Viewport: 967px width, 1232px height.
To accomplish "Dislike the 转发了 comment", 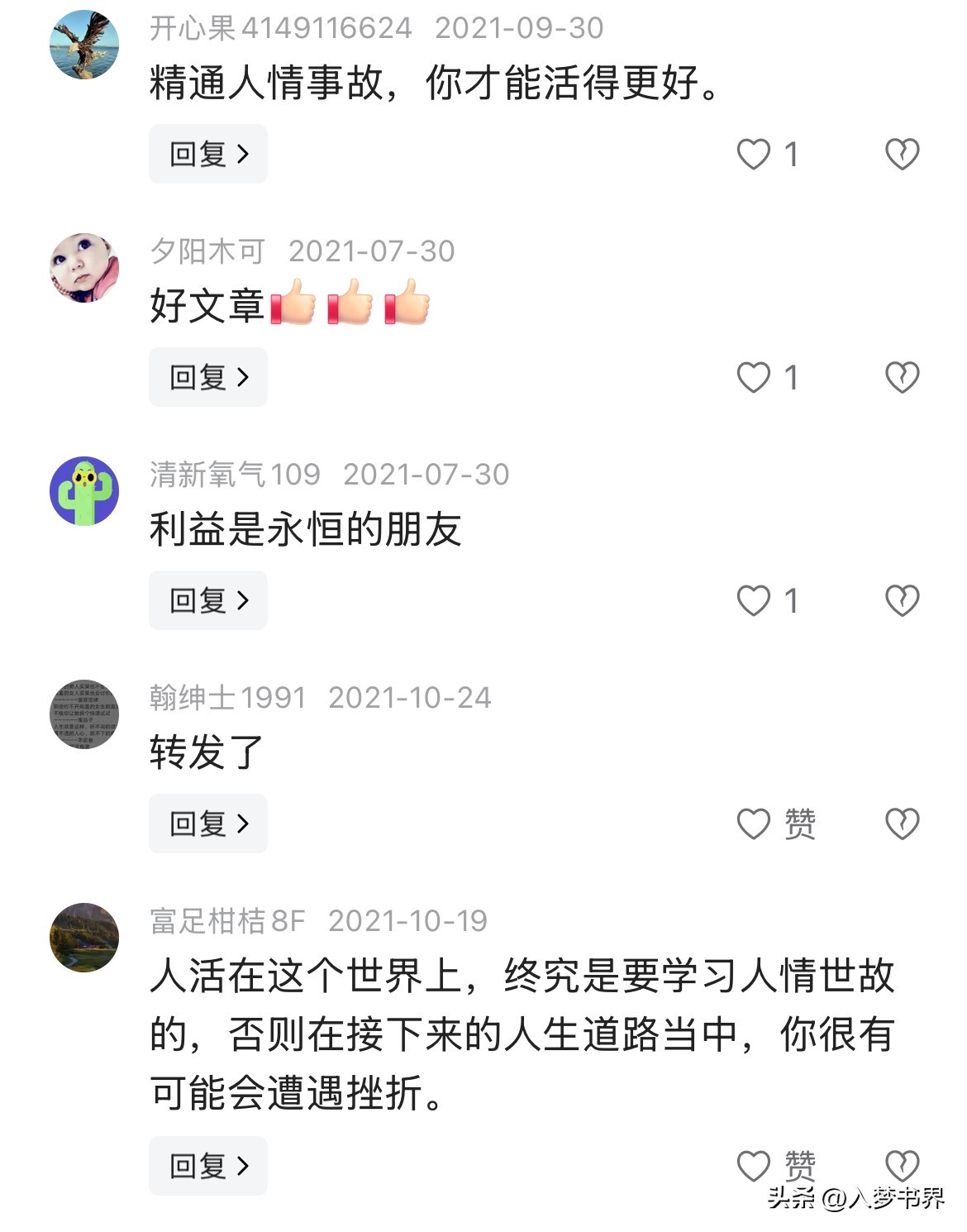I will tap(902, 824).
